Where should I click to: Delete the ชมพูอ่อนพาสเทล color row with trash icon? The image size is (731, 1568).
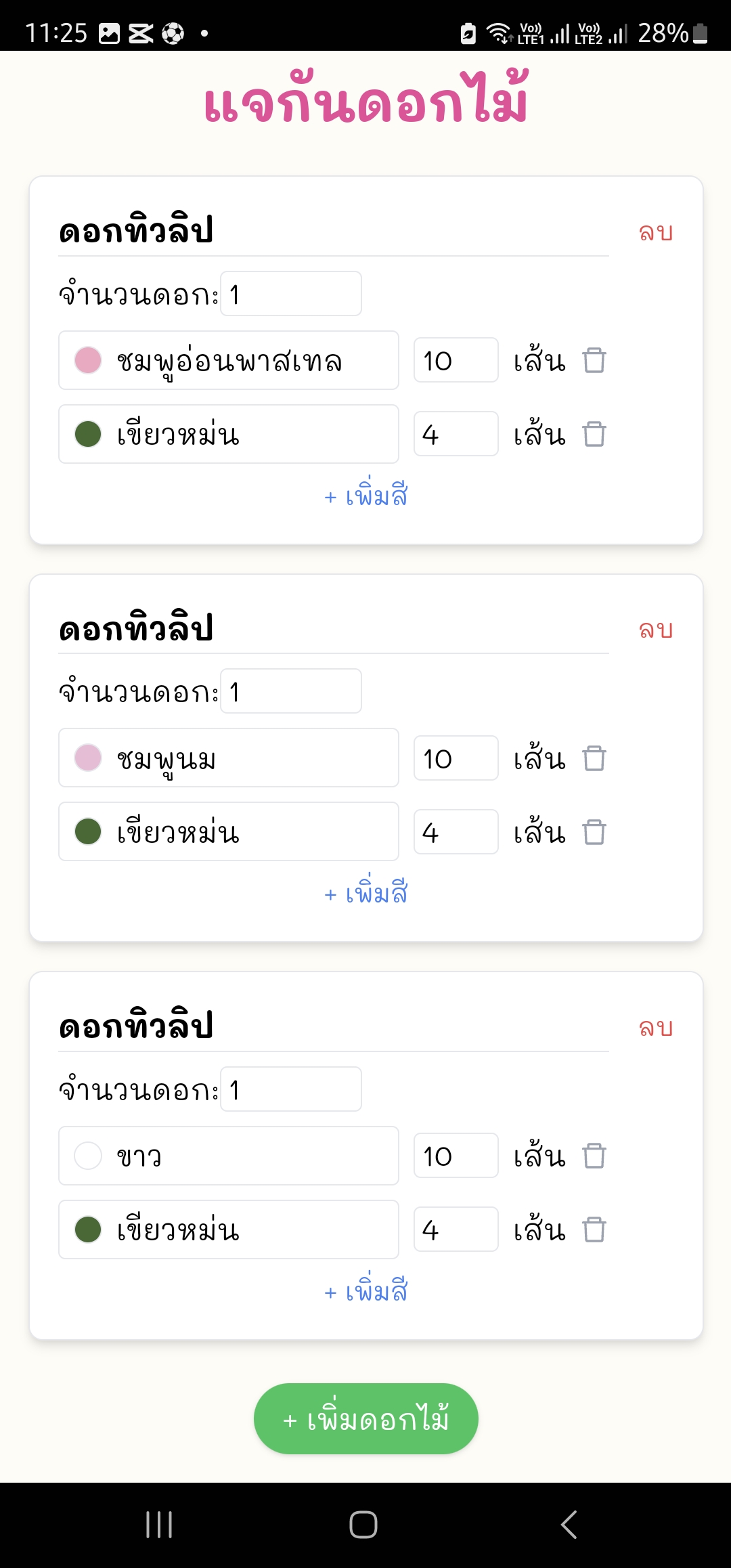tap(594, 360)
